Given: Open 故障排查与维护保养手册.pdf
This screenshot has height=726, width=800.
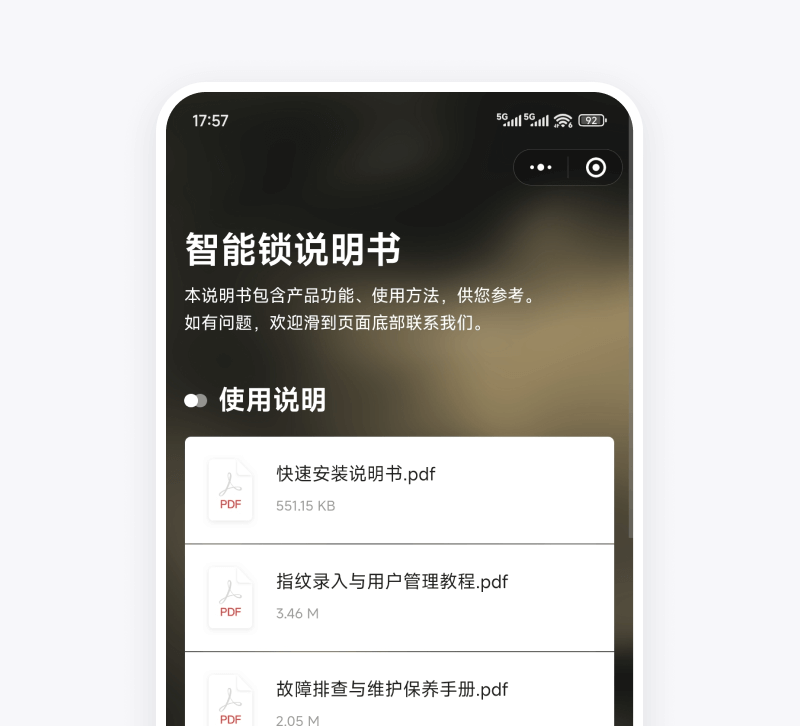Looking at the screenshot, I should tap(398, 696).
